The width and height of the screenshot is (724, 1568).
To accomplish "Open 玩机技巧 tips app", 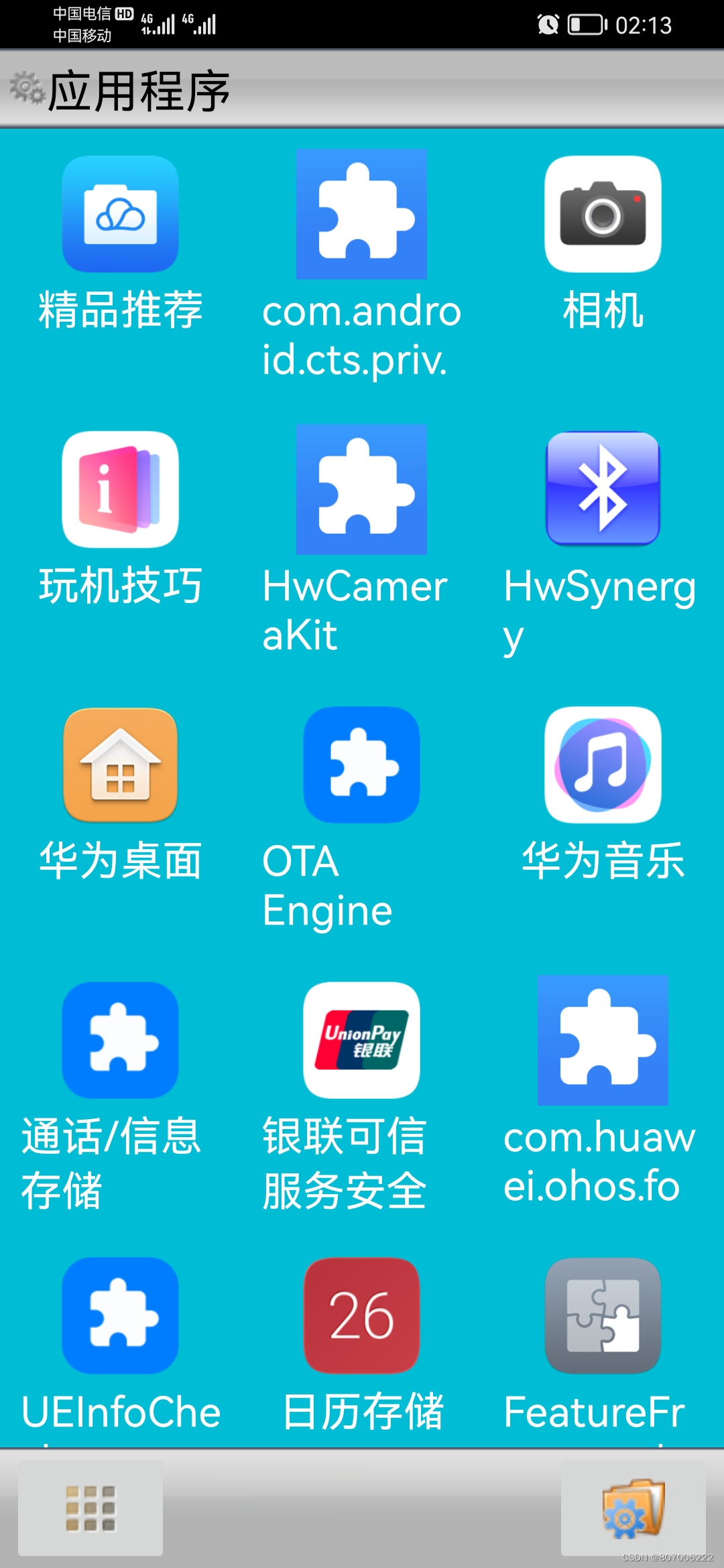I will (x=121, y=490).
